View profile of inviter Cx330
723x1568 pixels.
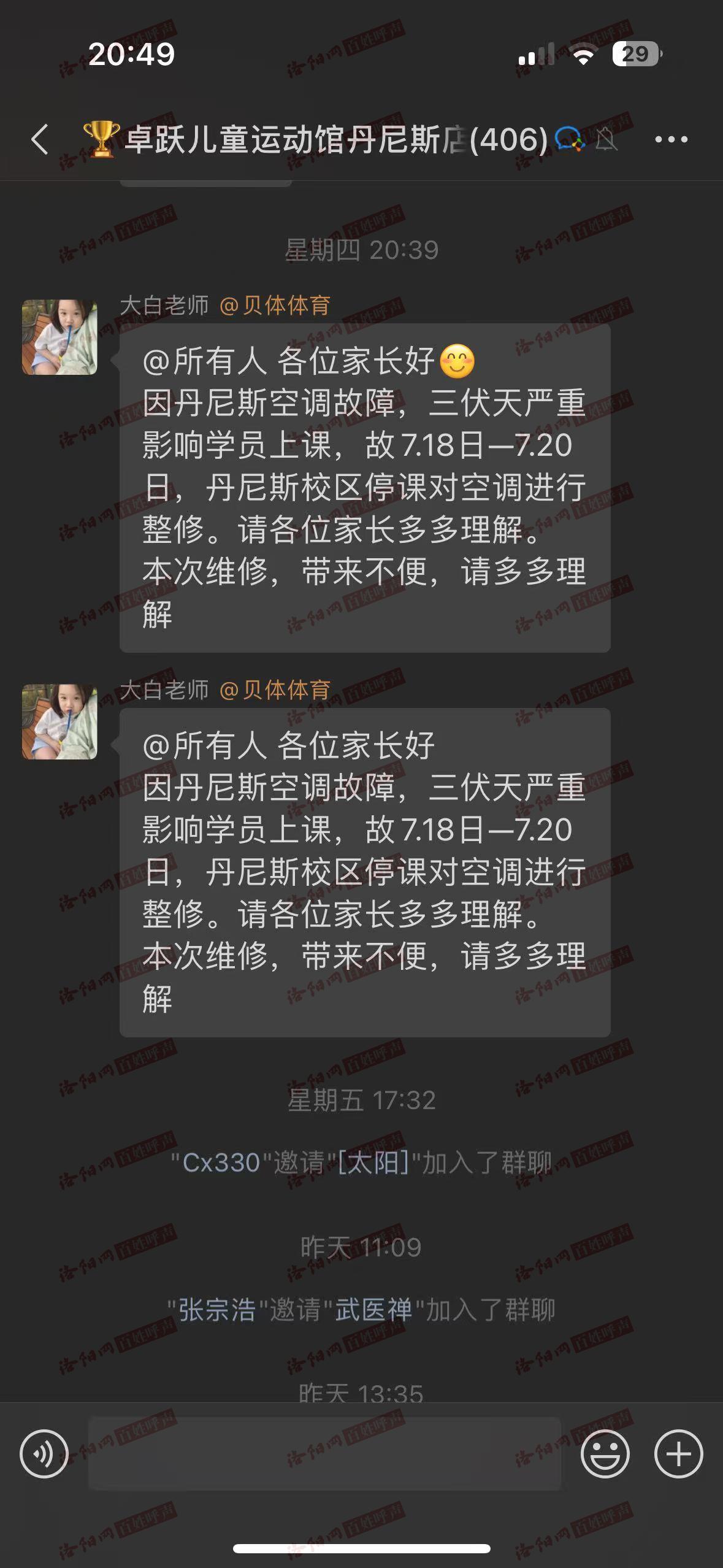(x=221, y=1163)
